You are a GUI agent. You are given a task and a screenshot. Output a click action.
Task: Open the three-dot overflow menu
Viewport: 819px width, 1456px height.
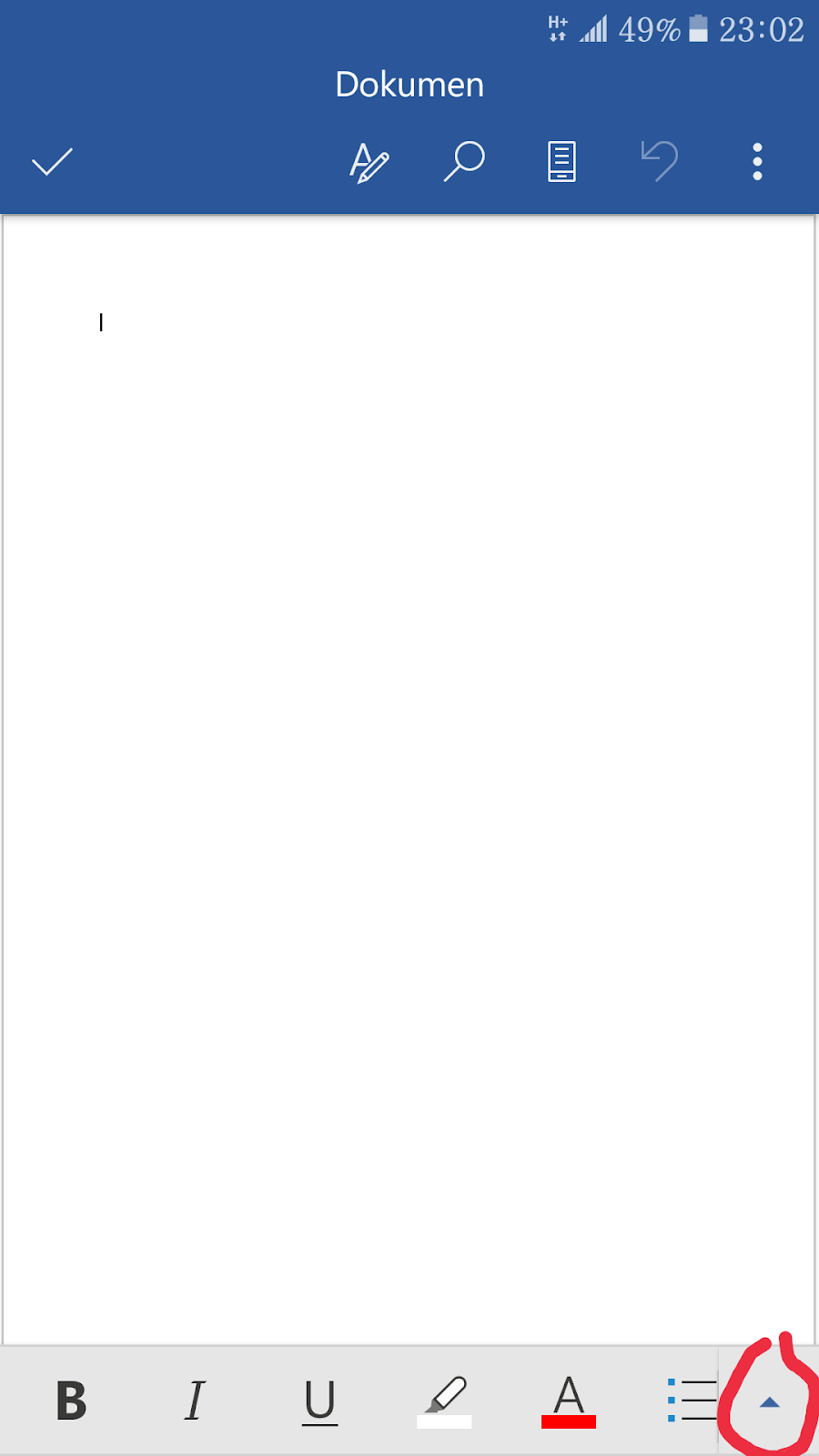tap(757, 162)
